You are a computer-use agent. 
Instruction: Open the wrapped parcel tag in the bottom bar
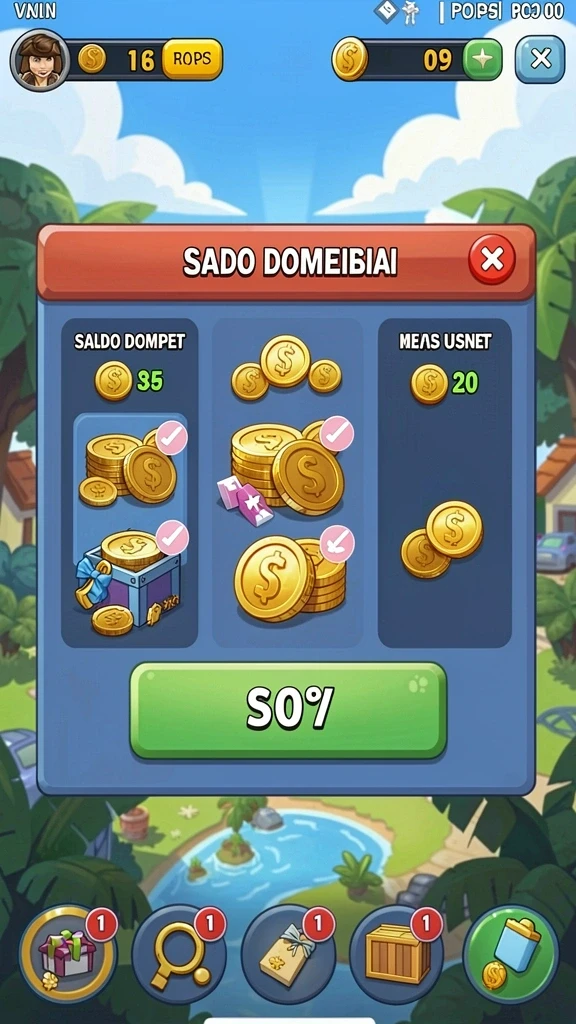[x=289, y=955]
